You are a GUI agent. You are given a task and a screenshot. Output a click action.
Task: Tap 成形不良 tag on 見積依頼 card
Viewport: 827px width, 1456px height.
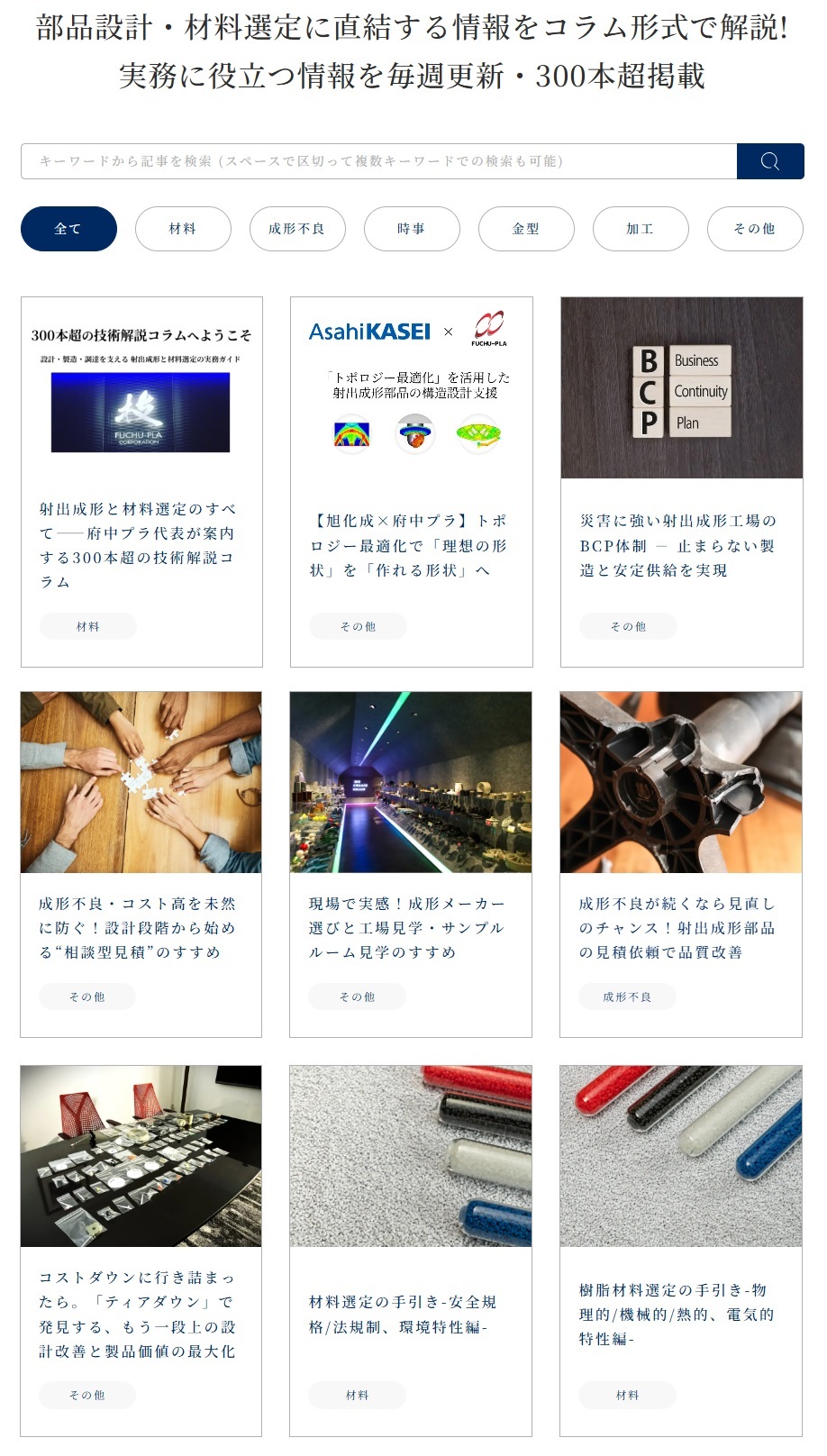627,996
